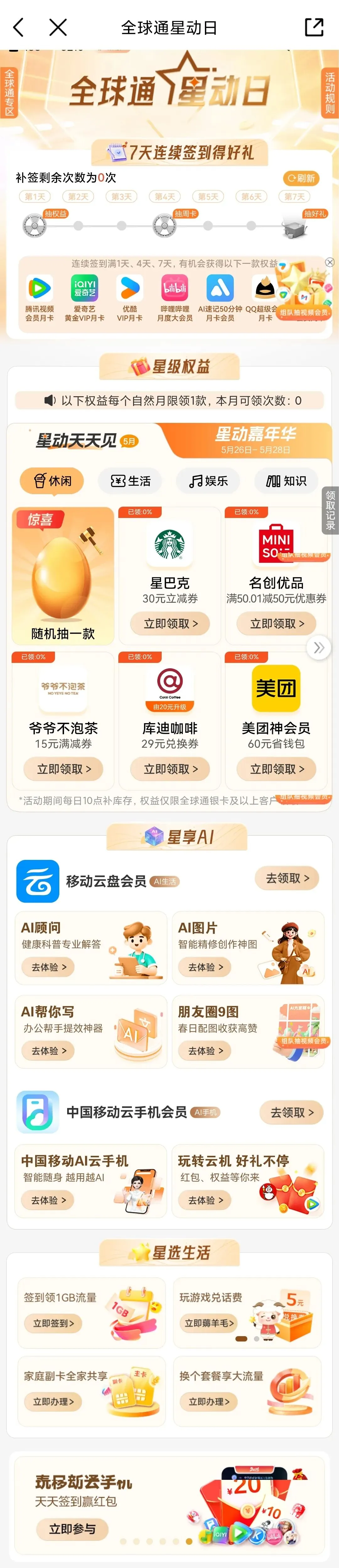Close the page with the X icon

coord(58,27)
